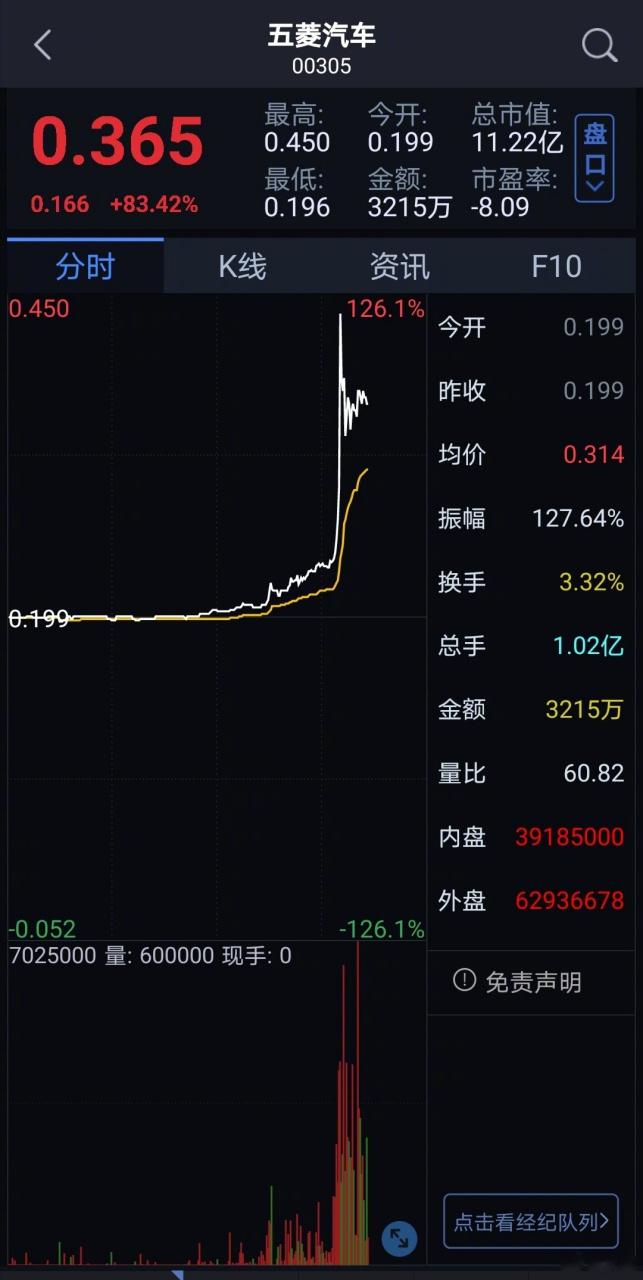Image resolution: width=643 pixels, height=1280 pixels.
Task: Go back using the top-left arrow
Action: point(42,45)
